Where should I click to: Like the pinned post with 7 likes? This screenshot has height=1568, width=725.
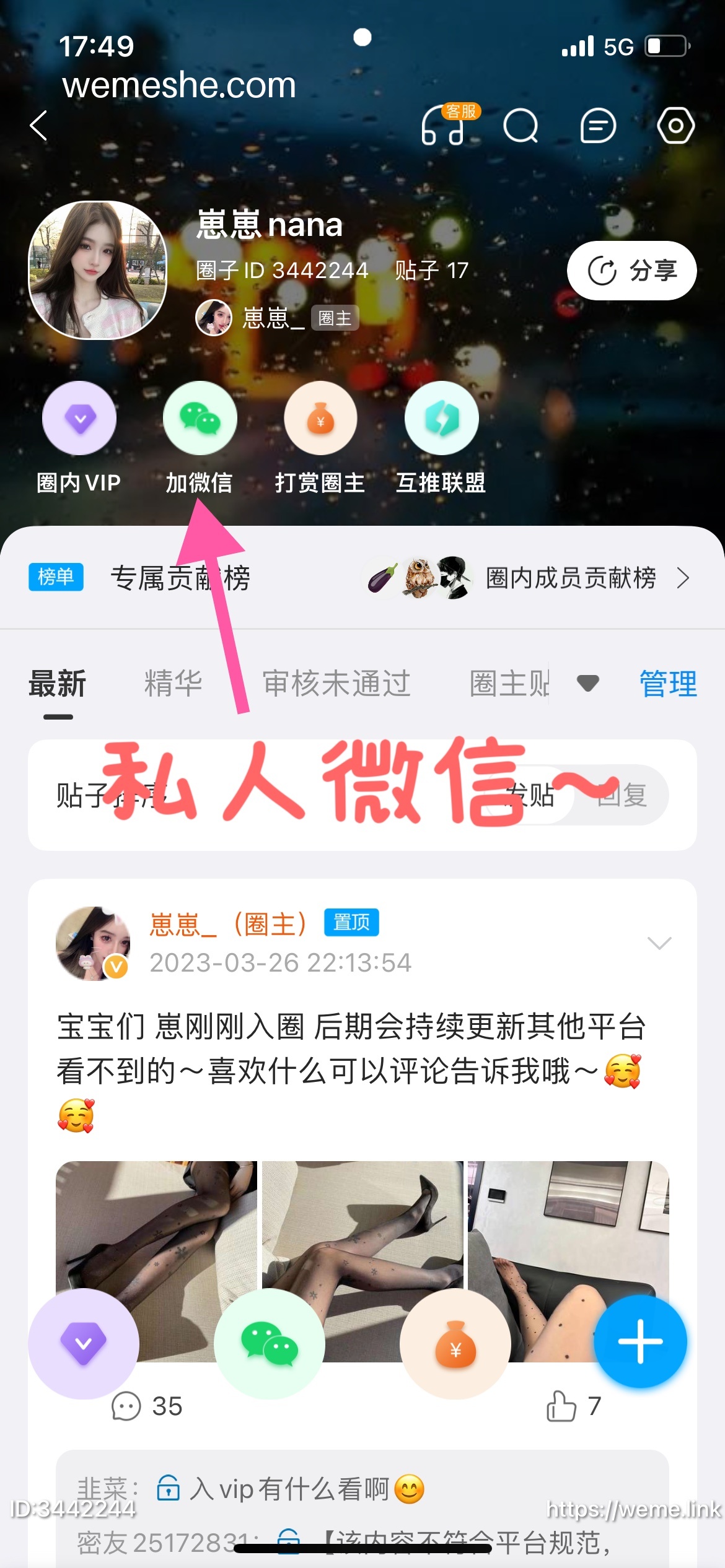point(573,1406)
